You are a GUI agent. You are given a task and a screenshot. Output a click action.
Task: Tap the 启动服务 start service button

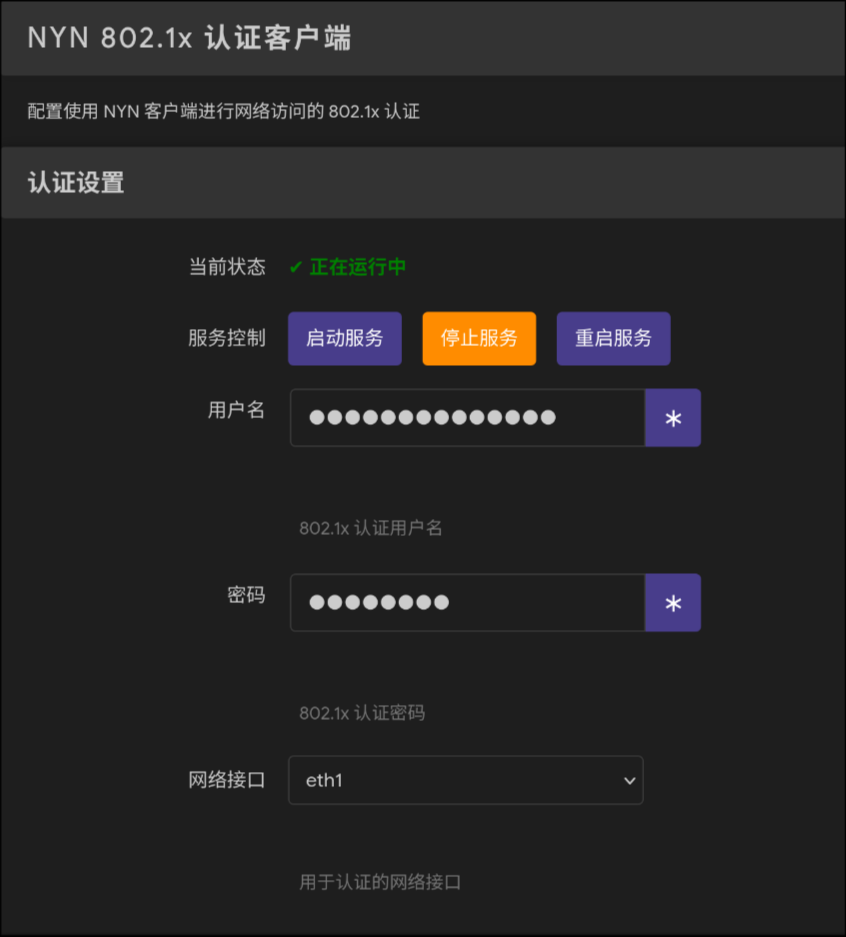click(x=344, y=338)
